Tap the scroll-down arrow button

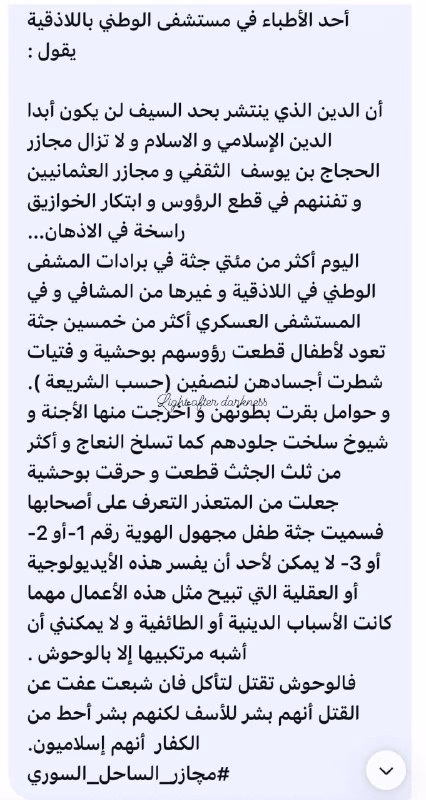tap(386, 770)
